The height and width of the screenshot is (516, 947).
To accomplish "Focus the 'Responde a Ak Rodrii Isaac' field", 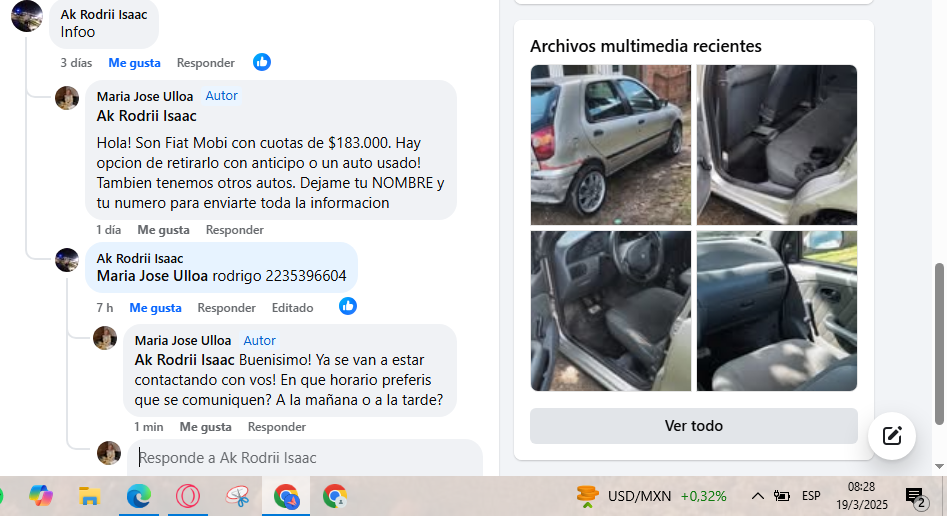I will pyautogui.click(x=300, y=458).
